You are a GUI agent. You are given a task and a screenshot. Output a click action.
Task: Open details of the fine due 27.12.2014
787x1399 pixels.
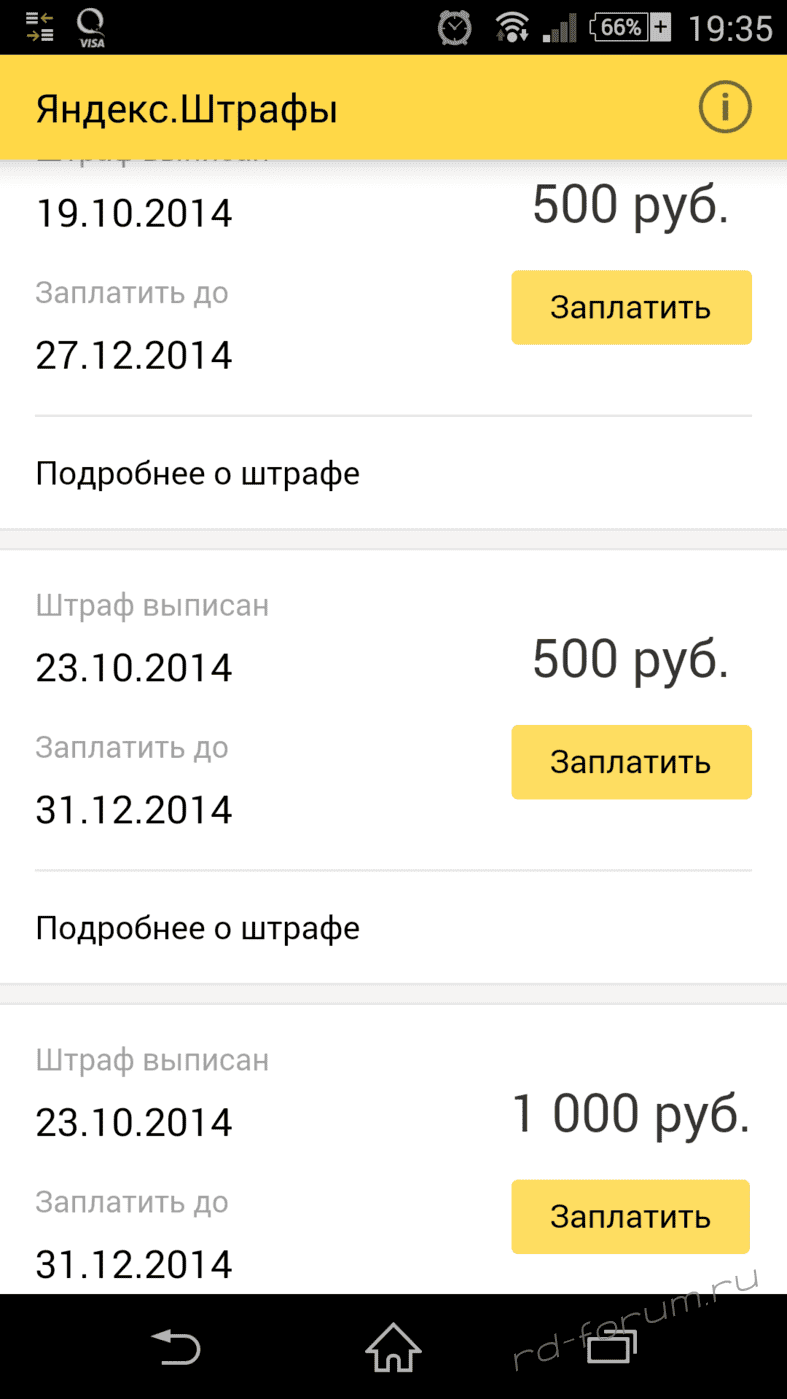pyautogui.click(x=197, y=473)
